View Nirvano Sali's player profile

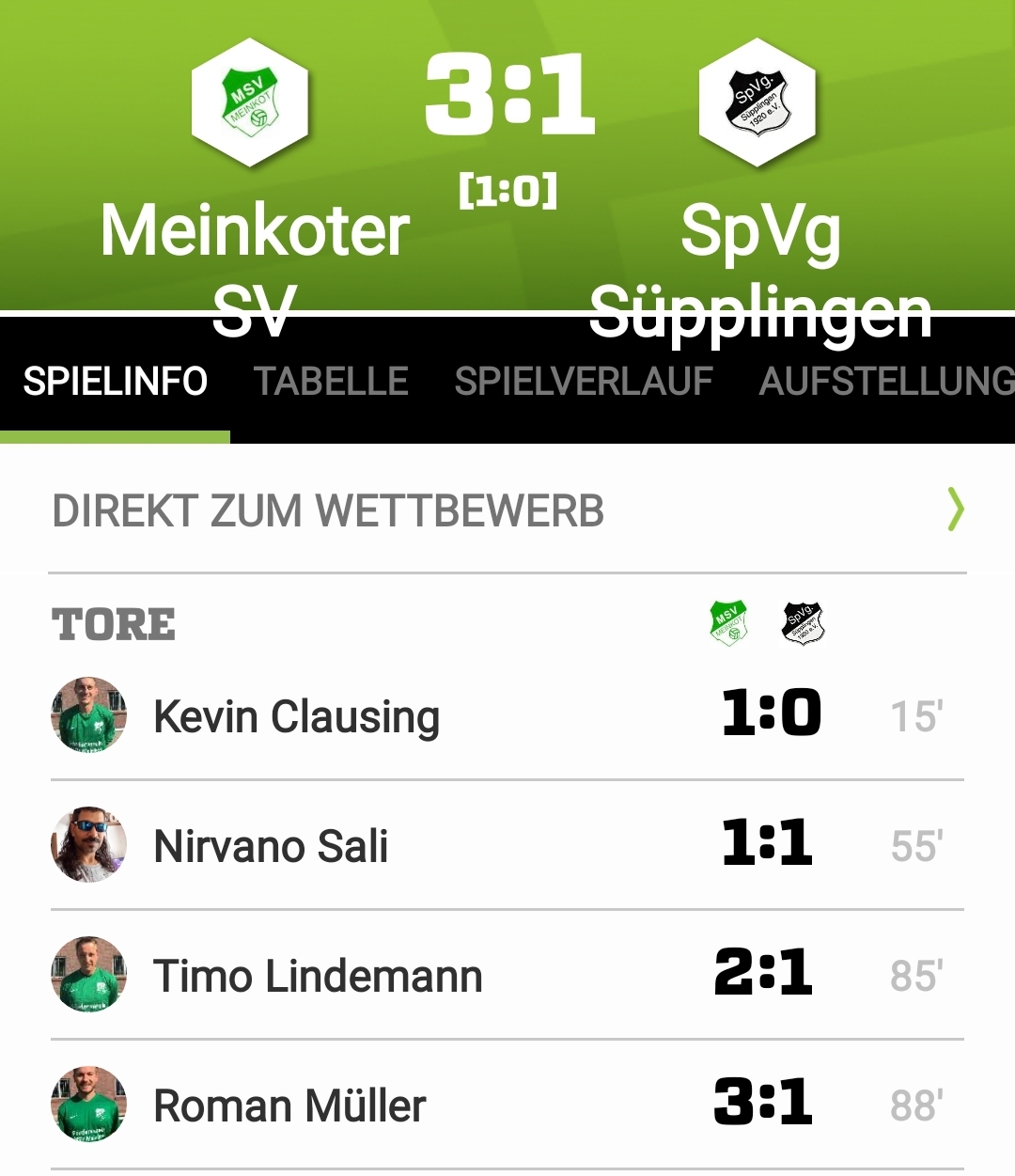(x=271, y=846)
